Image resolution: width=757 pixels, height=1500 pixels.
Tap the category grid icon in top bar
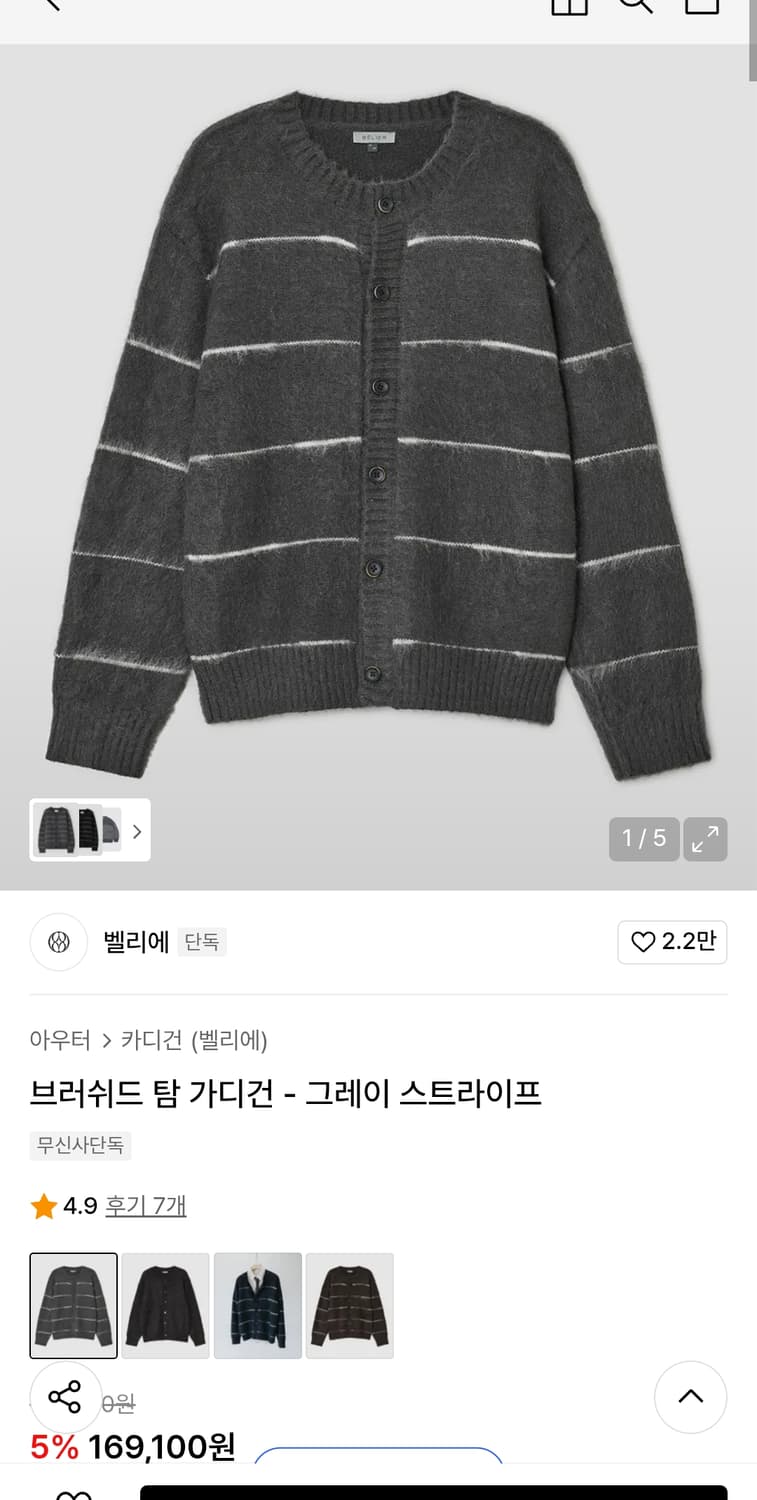click(568, 5)
